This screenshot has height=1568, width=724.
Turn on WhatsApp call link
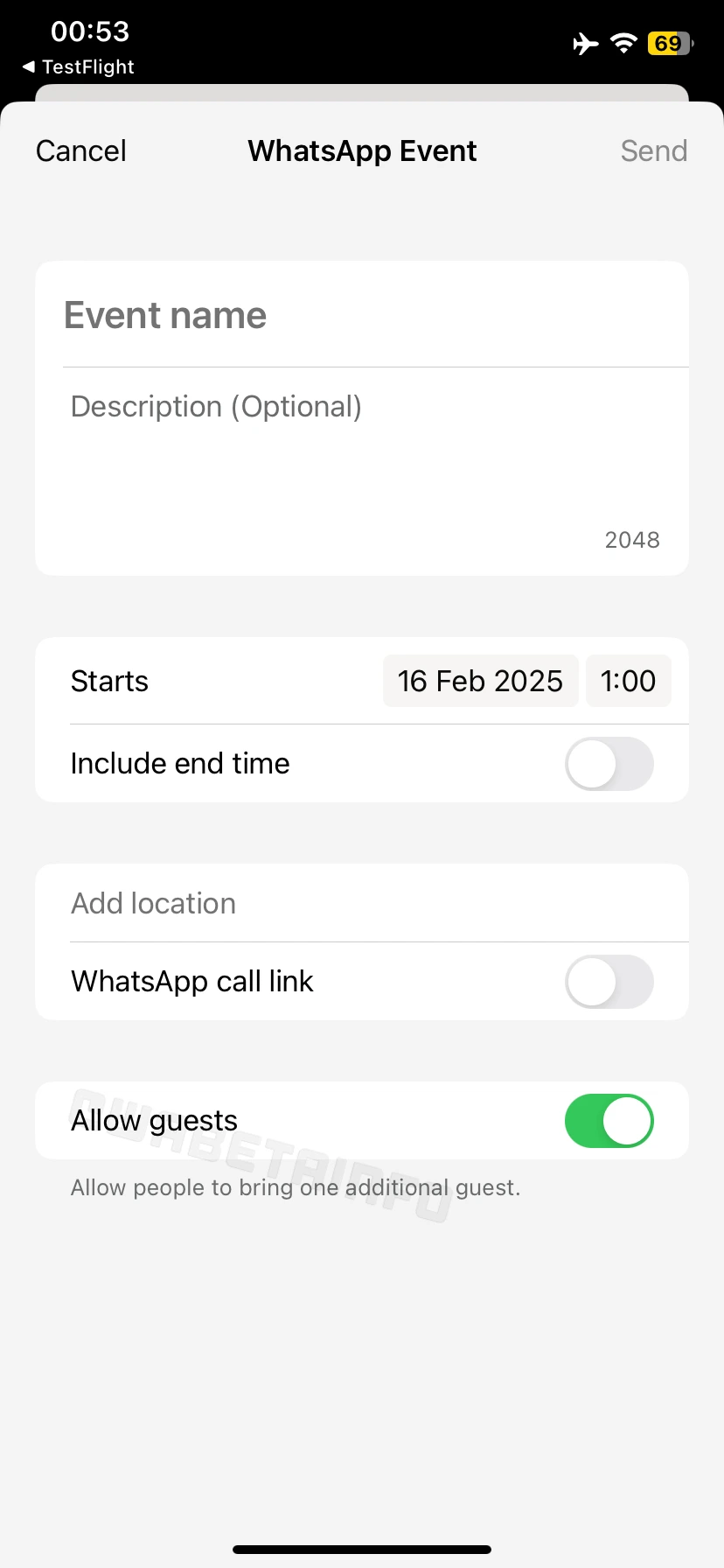tap(609, 982)
